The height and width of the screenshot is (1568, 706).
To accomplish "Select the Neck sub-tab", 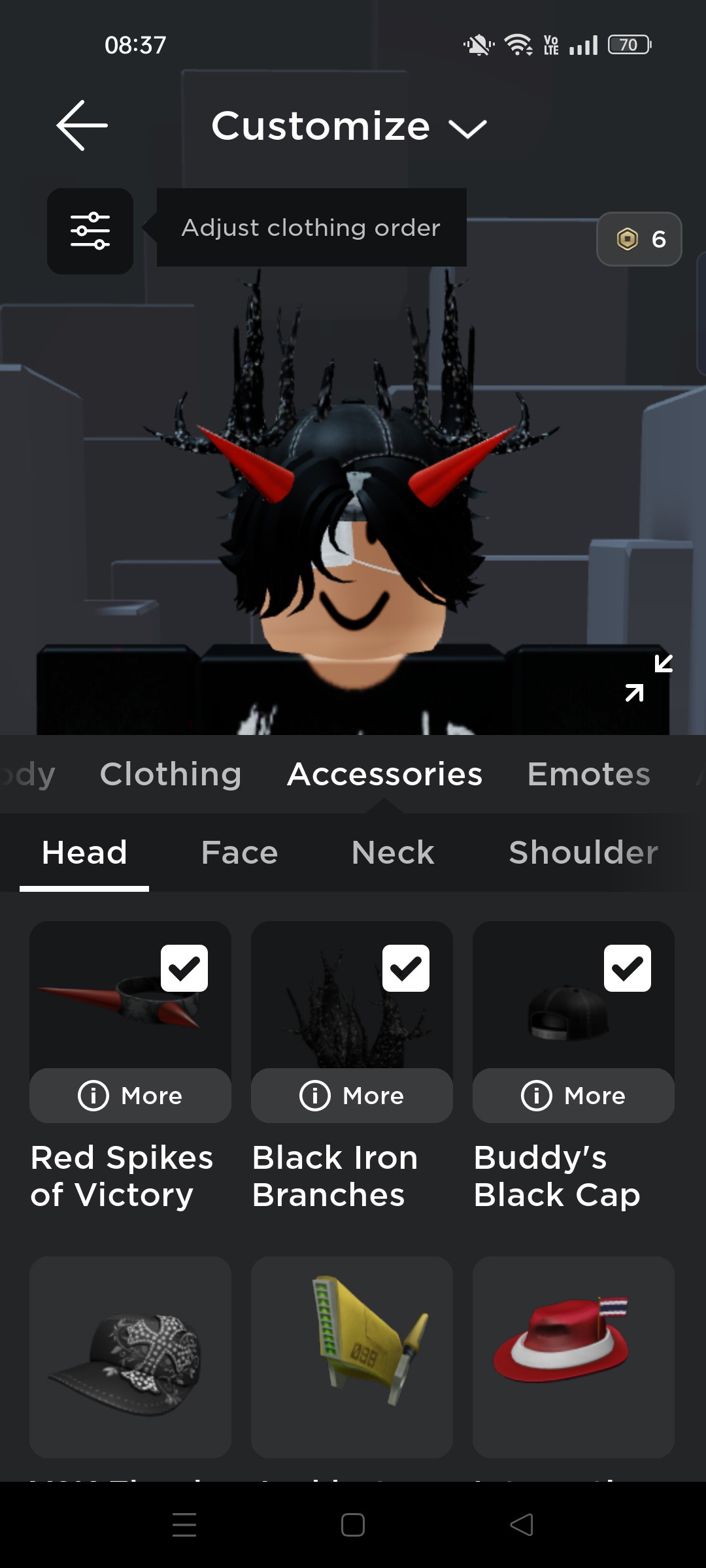I will tap(393, 853).
